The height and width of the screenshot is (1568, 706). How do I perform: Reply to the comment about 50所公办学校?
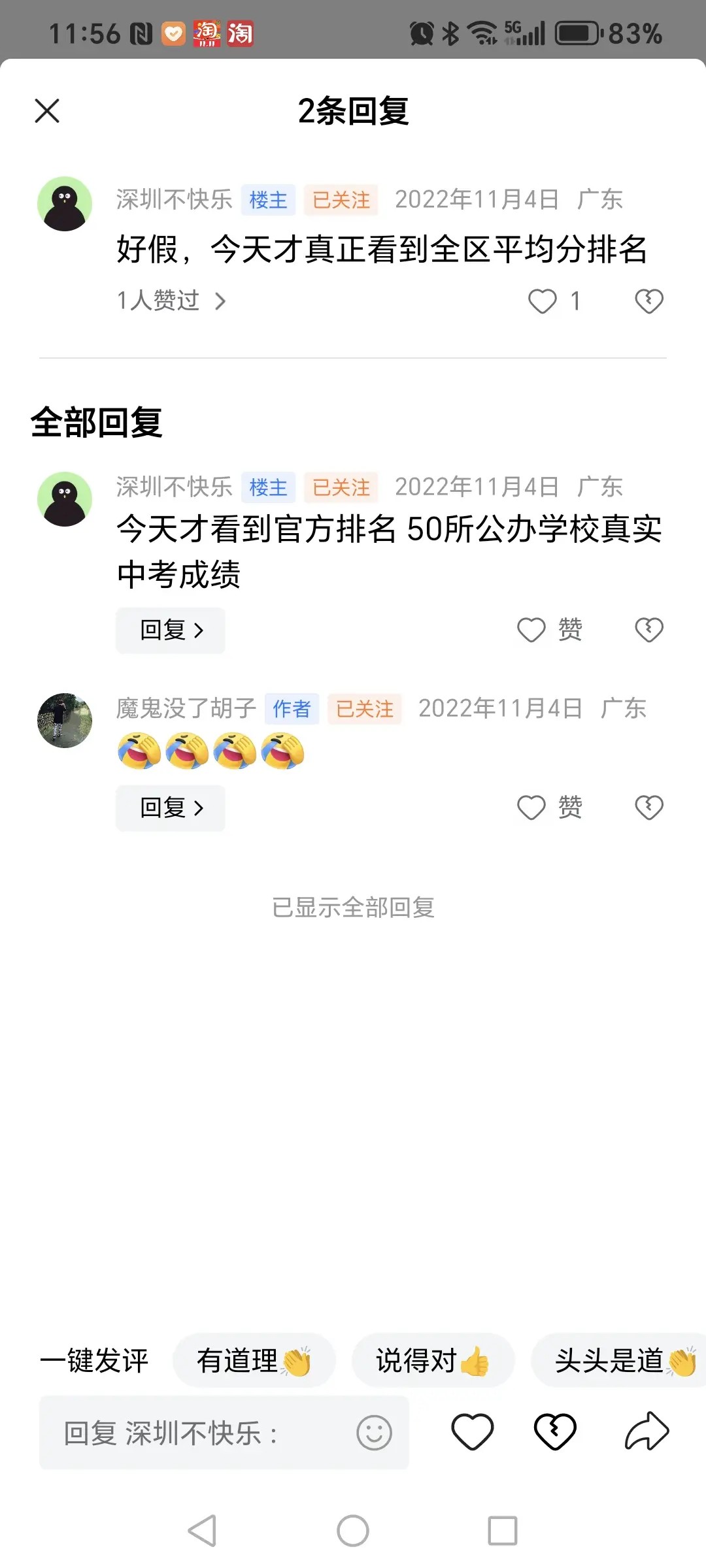pos(171,630)
